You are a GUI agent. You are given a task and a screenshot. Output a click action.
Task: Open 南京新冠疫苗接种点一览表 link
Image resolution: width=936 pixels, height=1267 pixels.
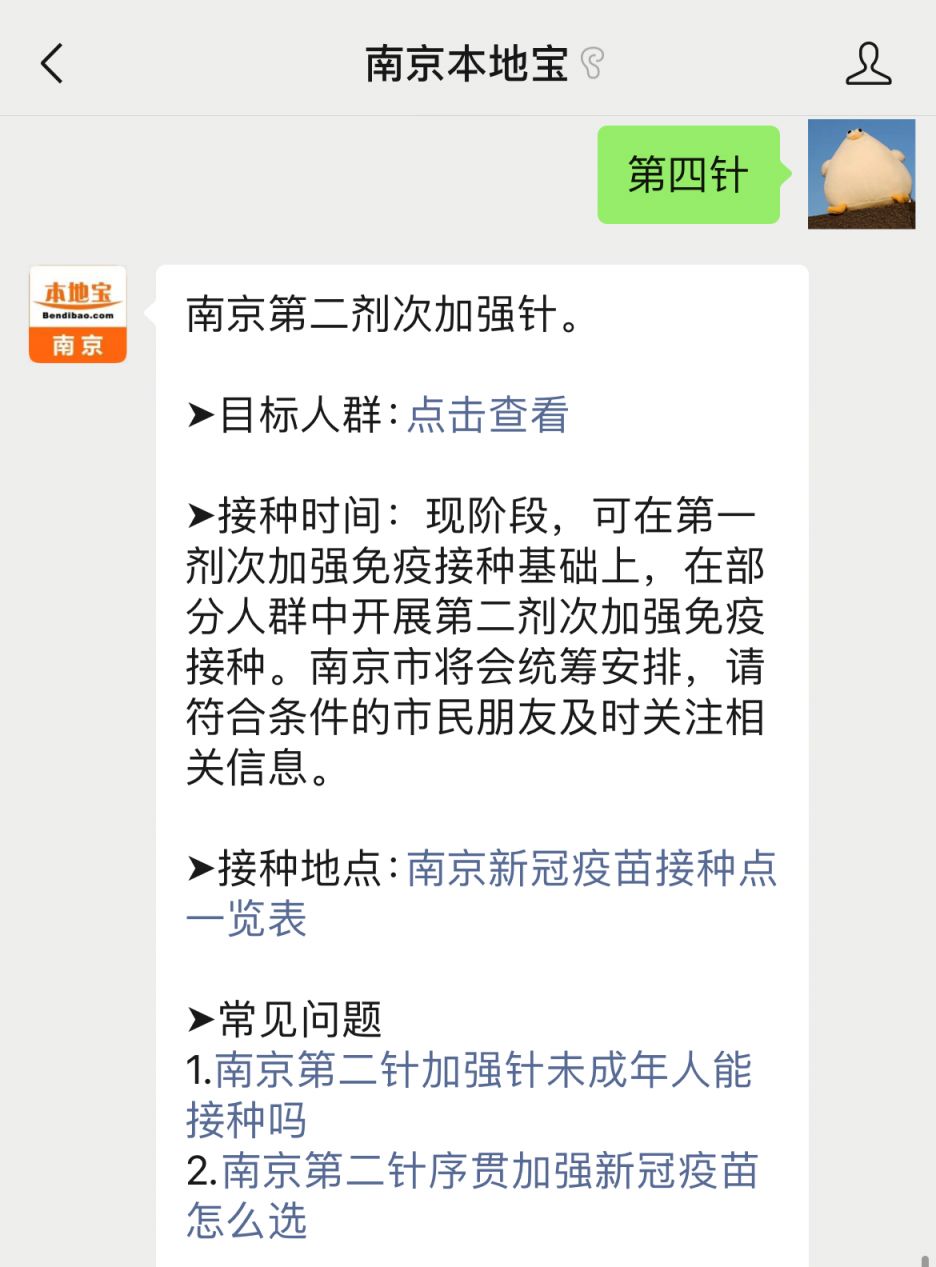(x=592, y=869)
